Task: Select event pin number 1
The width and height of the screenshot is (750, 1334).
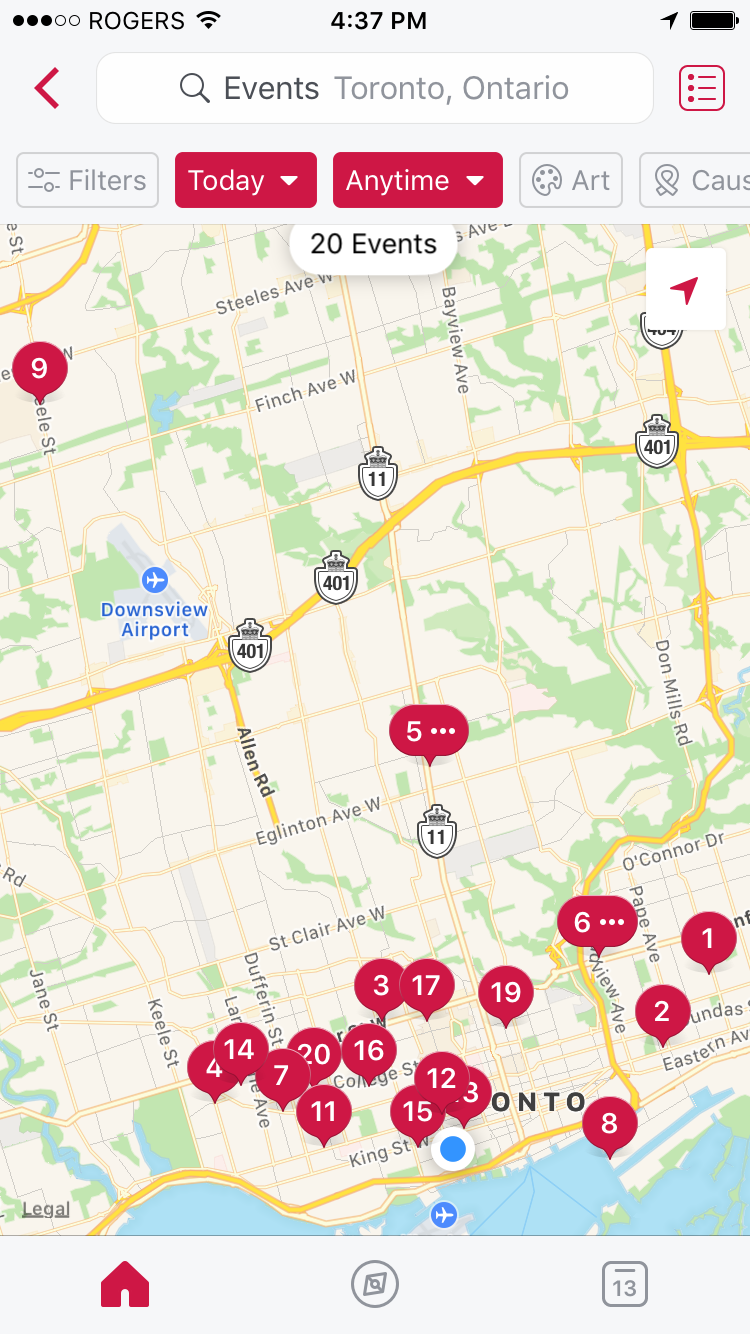Action: click(x=708, y=939)
